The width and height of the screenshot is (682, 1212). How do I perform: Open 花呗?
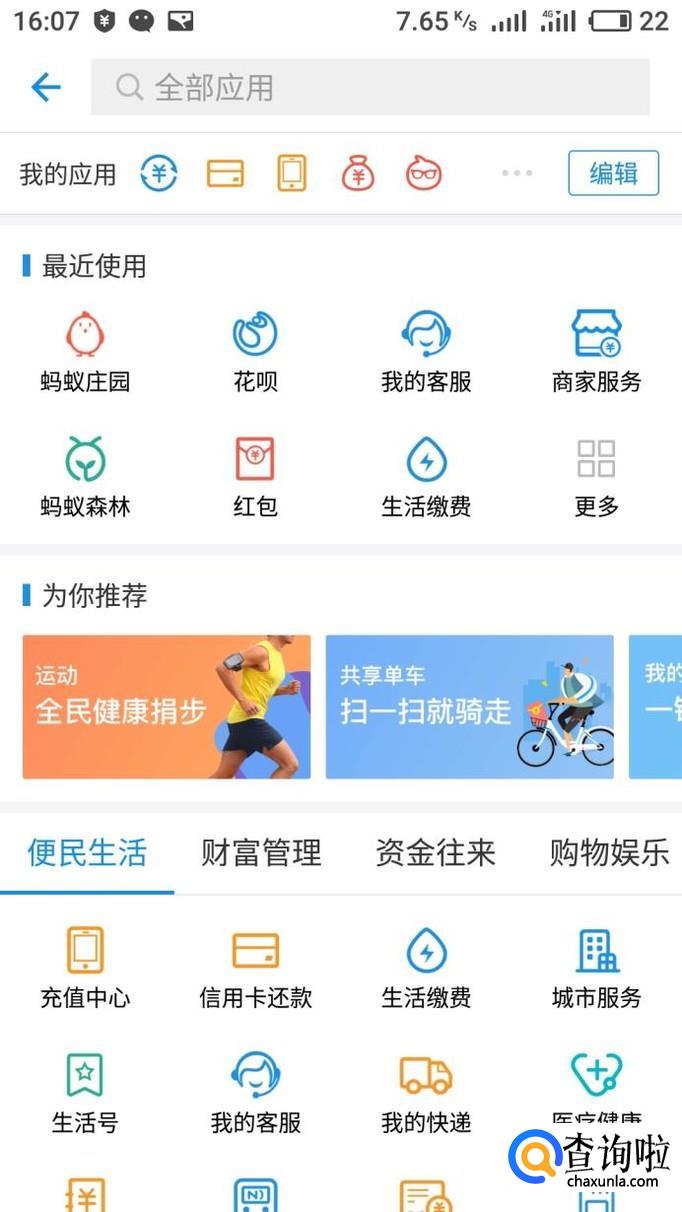255,350
